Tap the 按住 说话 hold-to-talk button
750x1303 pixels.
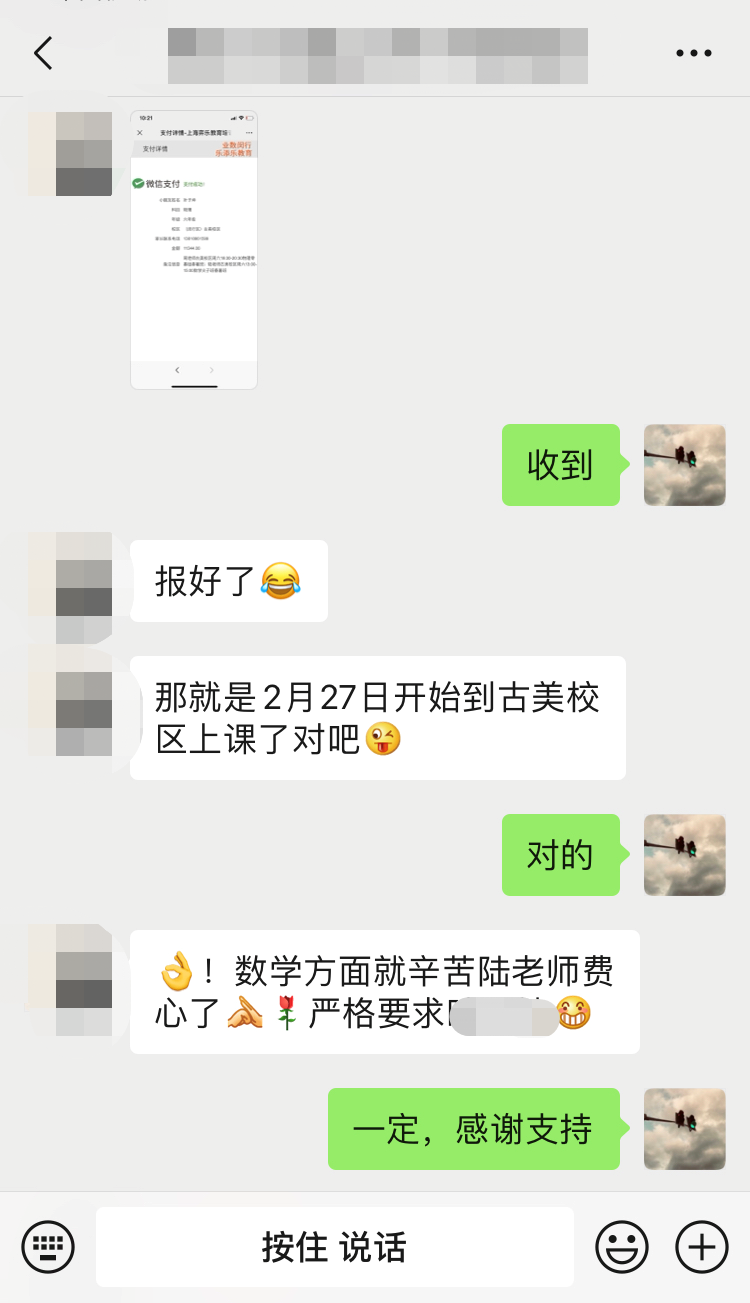pyautogui.click(x=334, y=1247)
